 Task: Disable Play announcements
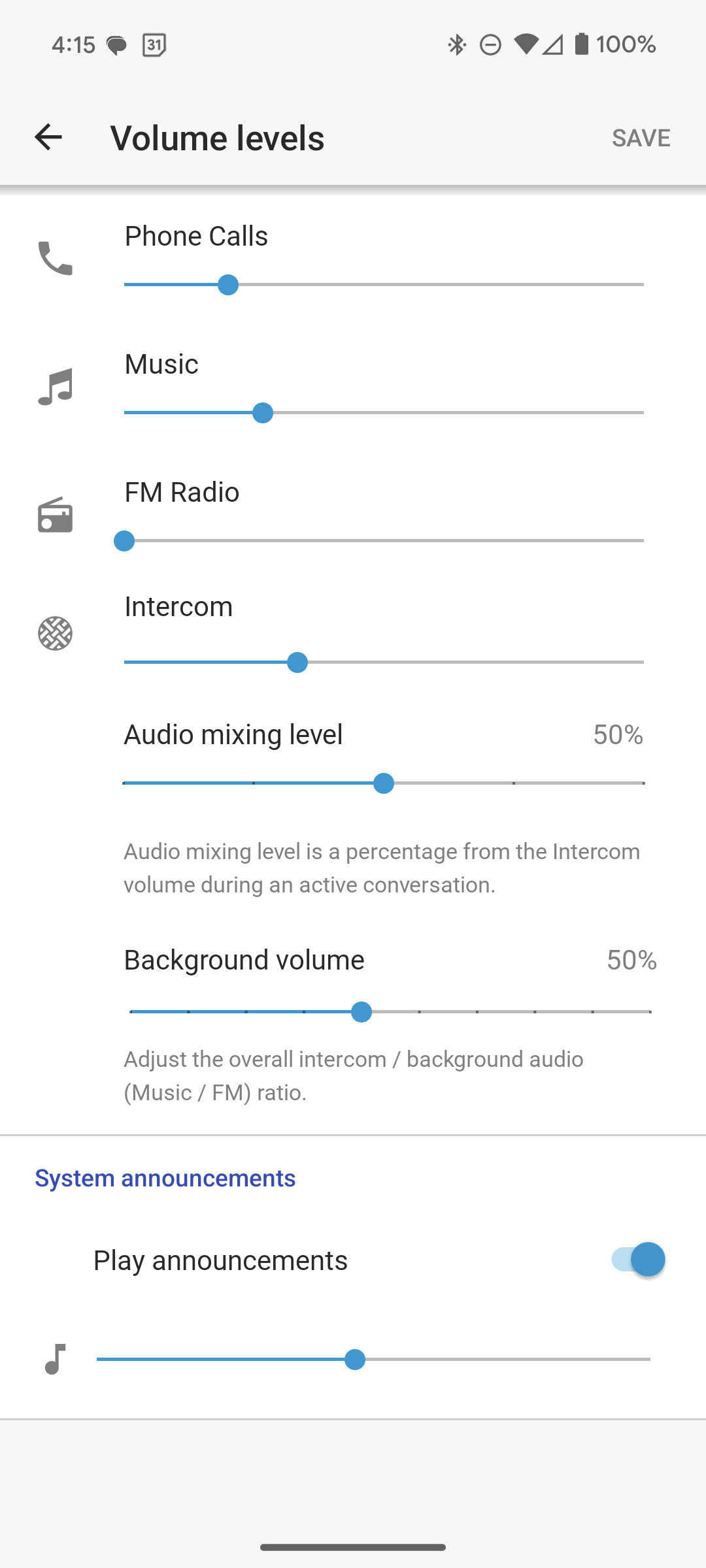coord(638,1260)
